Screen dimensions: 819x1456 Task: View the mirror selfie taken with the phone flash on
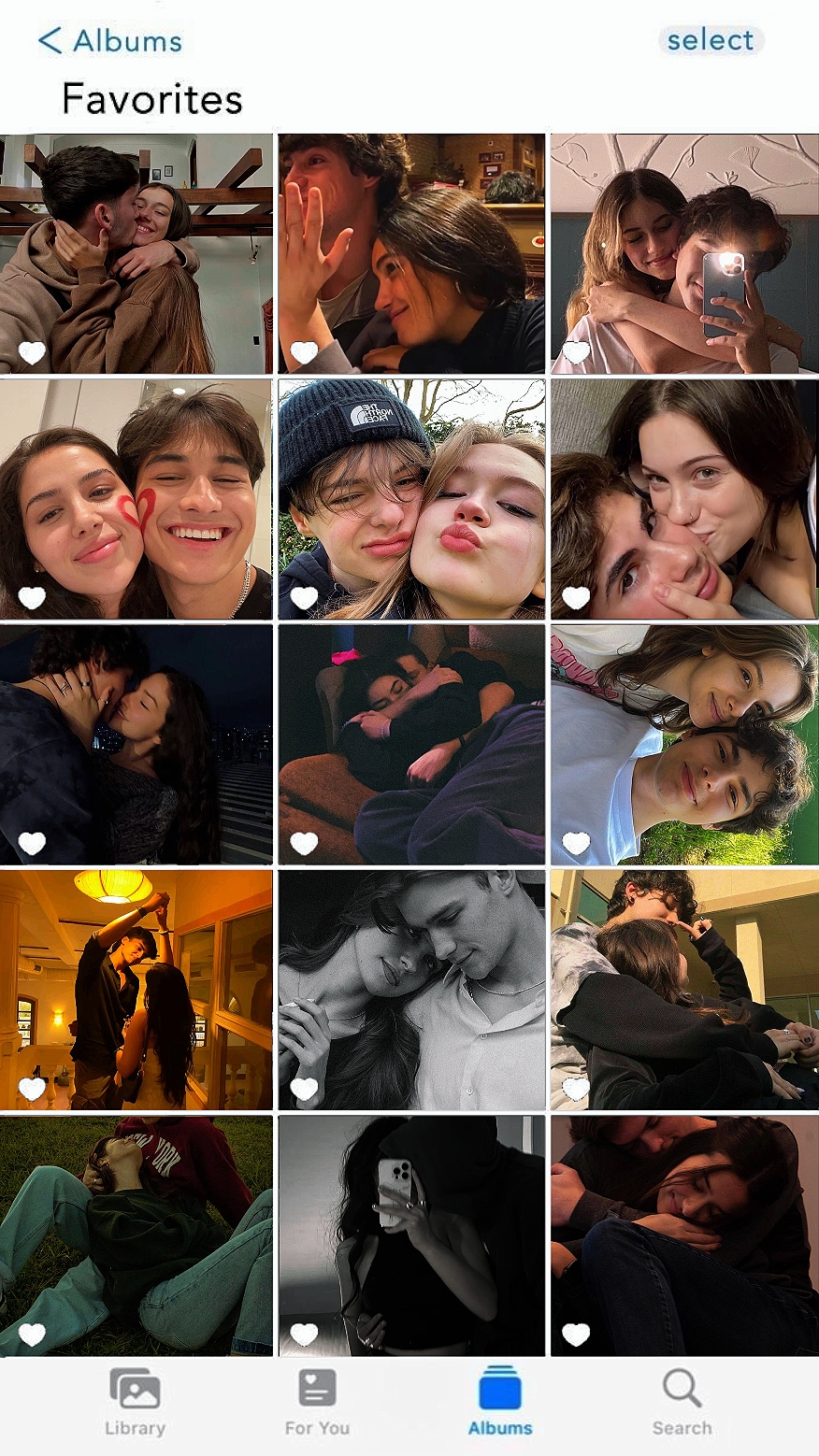click(x=684, y=253)
